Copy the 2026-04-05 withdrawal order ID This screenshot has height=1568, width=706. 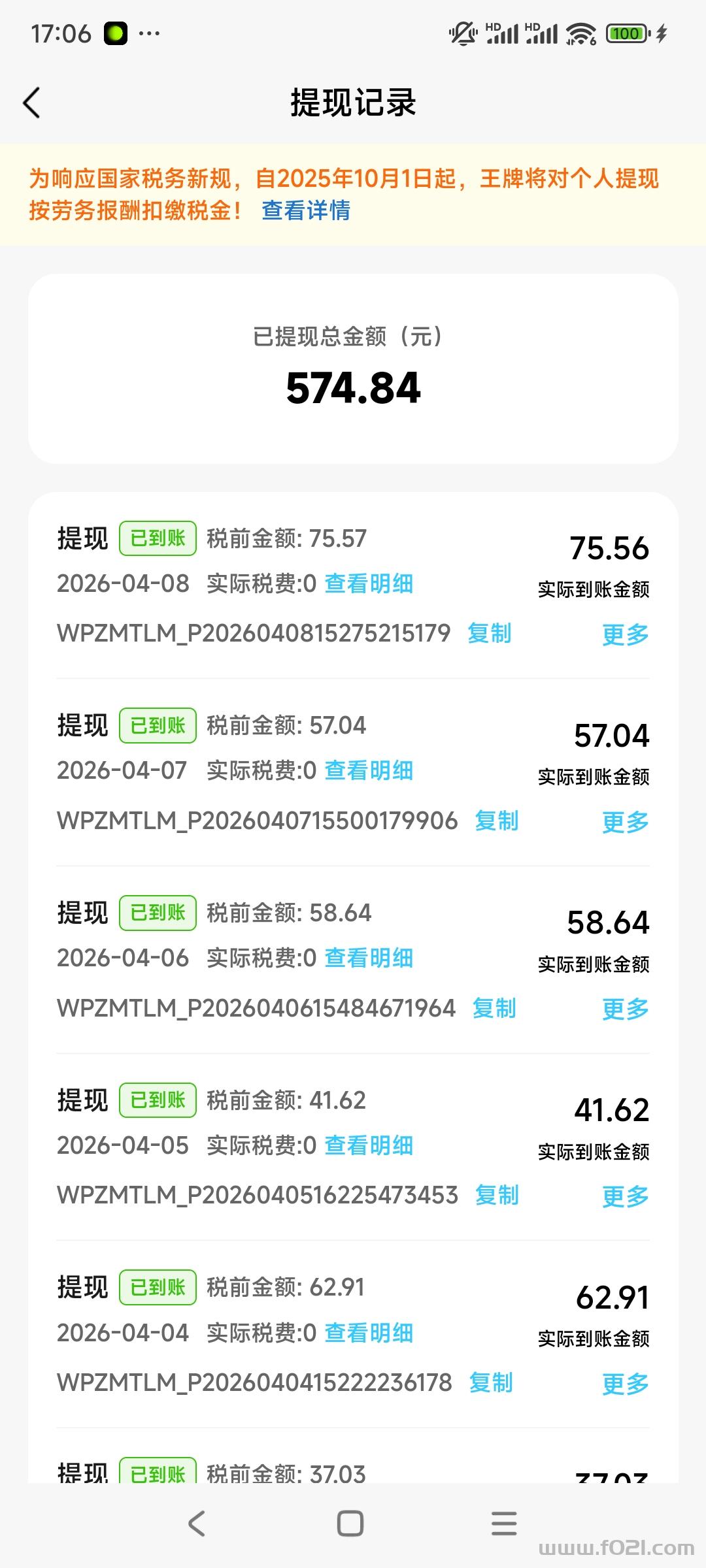click(497, 1196)
